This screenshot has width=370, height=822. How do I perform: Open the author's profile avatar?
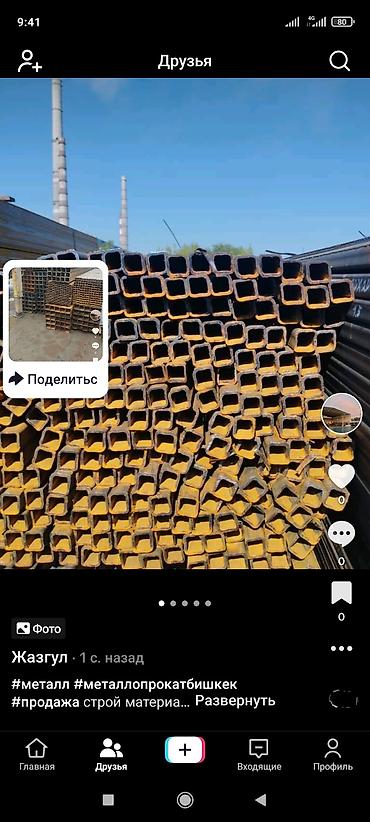[342, 414]
